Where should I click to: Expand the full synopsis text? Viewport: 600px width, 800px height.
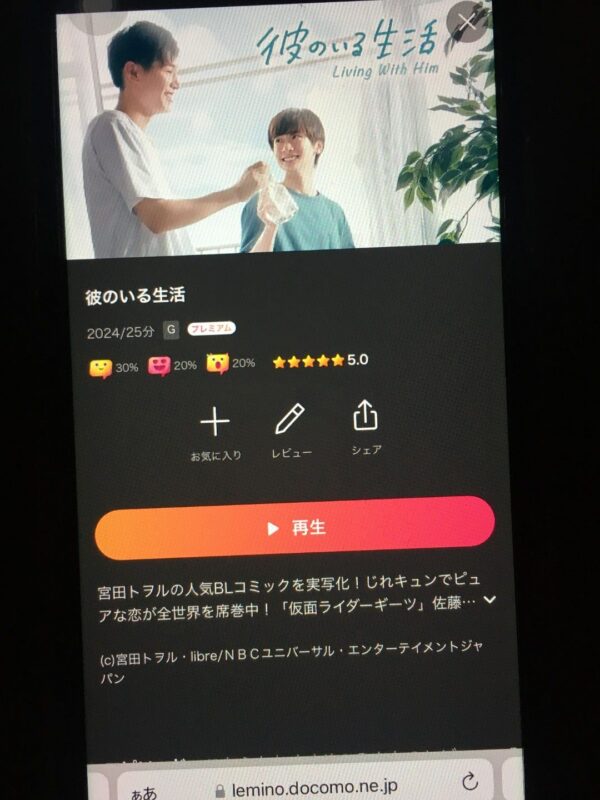click(x=490, y=600)
